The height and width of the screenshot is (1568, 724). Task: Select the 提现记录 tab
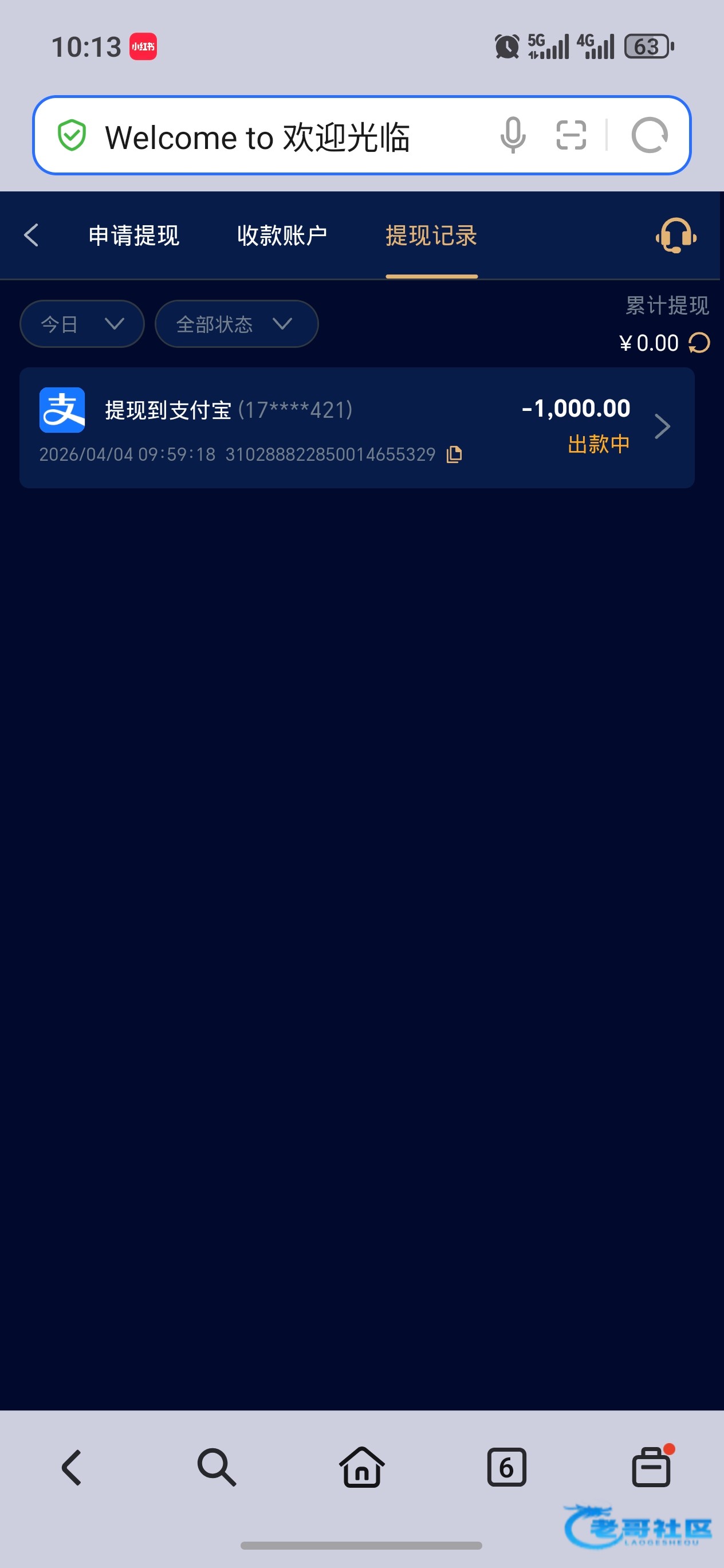(x=431, y=236)
